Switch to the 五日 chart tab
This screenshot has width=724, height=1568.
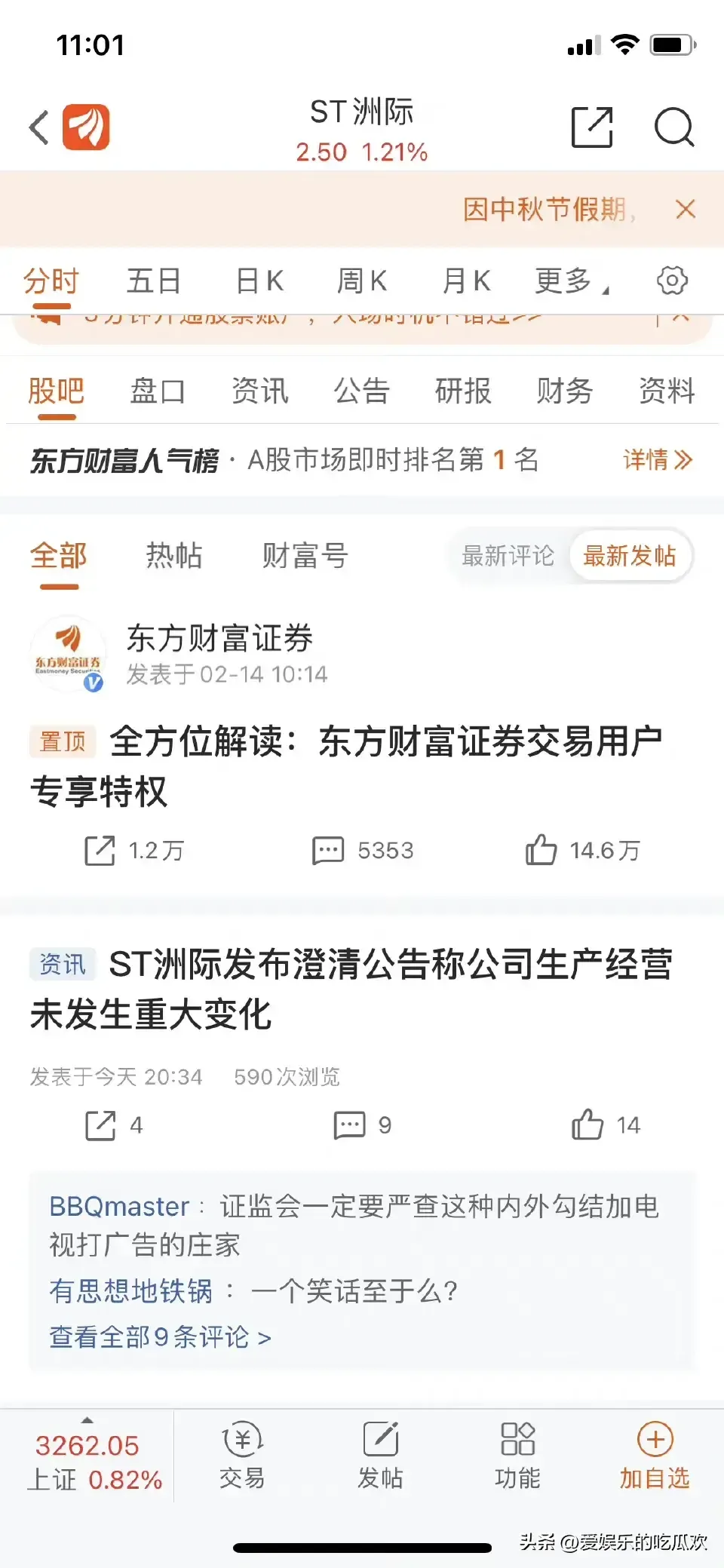coord(154,281)
